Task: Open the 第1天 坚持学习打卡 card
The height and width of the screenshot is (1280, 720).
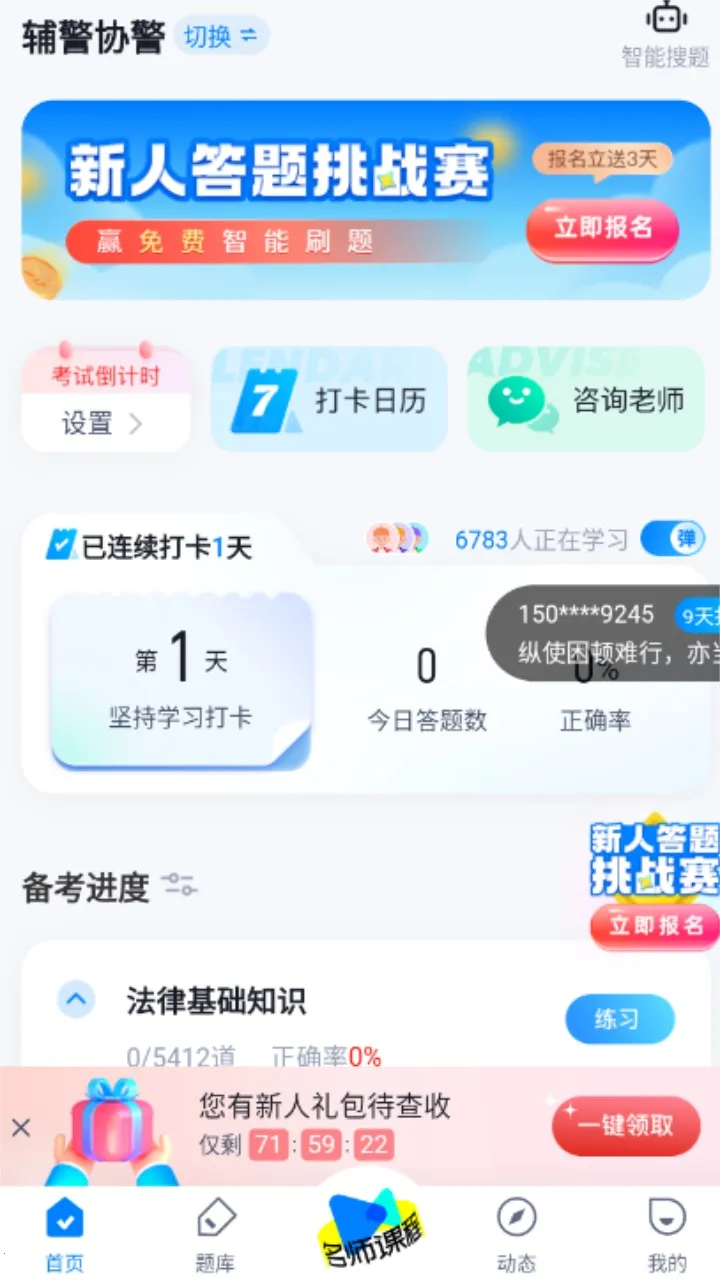Action: pyautogui.click(x=181, y=681)
